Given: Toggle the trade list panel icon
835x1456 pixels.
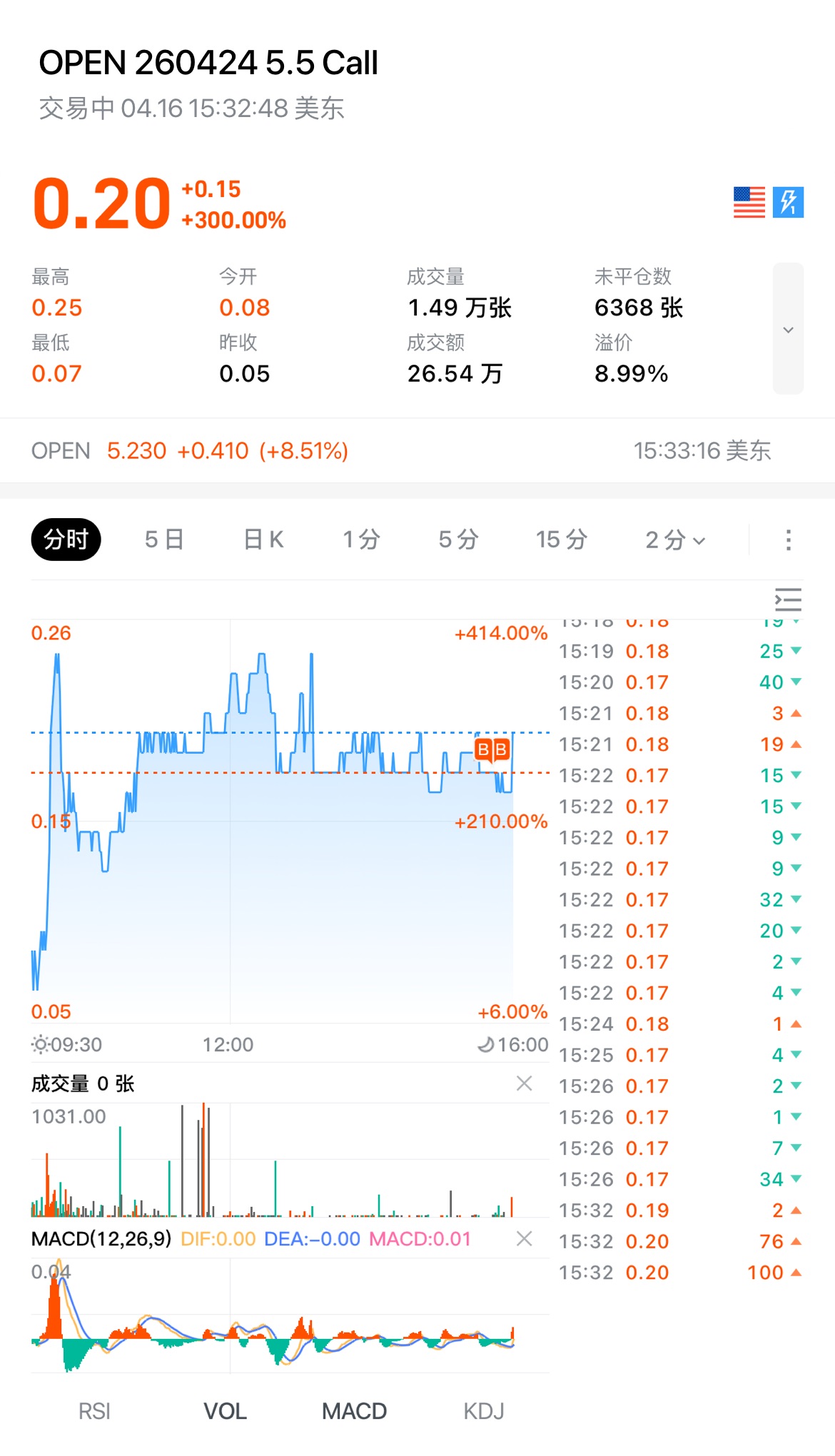Looking at the screenshot, I should click(x=788, y=600).
